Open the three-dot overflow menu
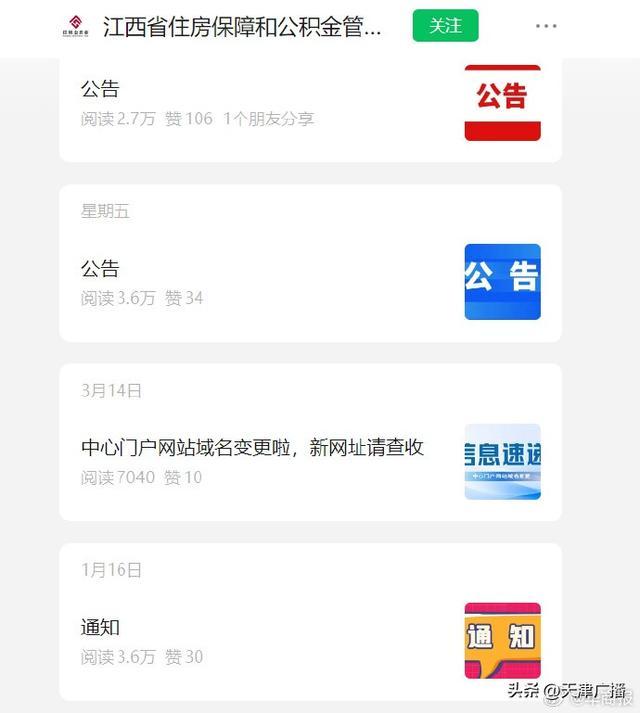 (x=546, y=26)
